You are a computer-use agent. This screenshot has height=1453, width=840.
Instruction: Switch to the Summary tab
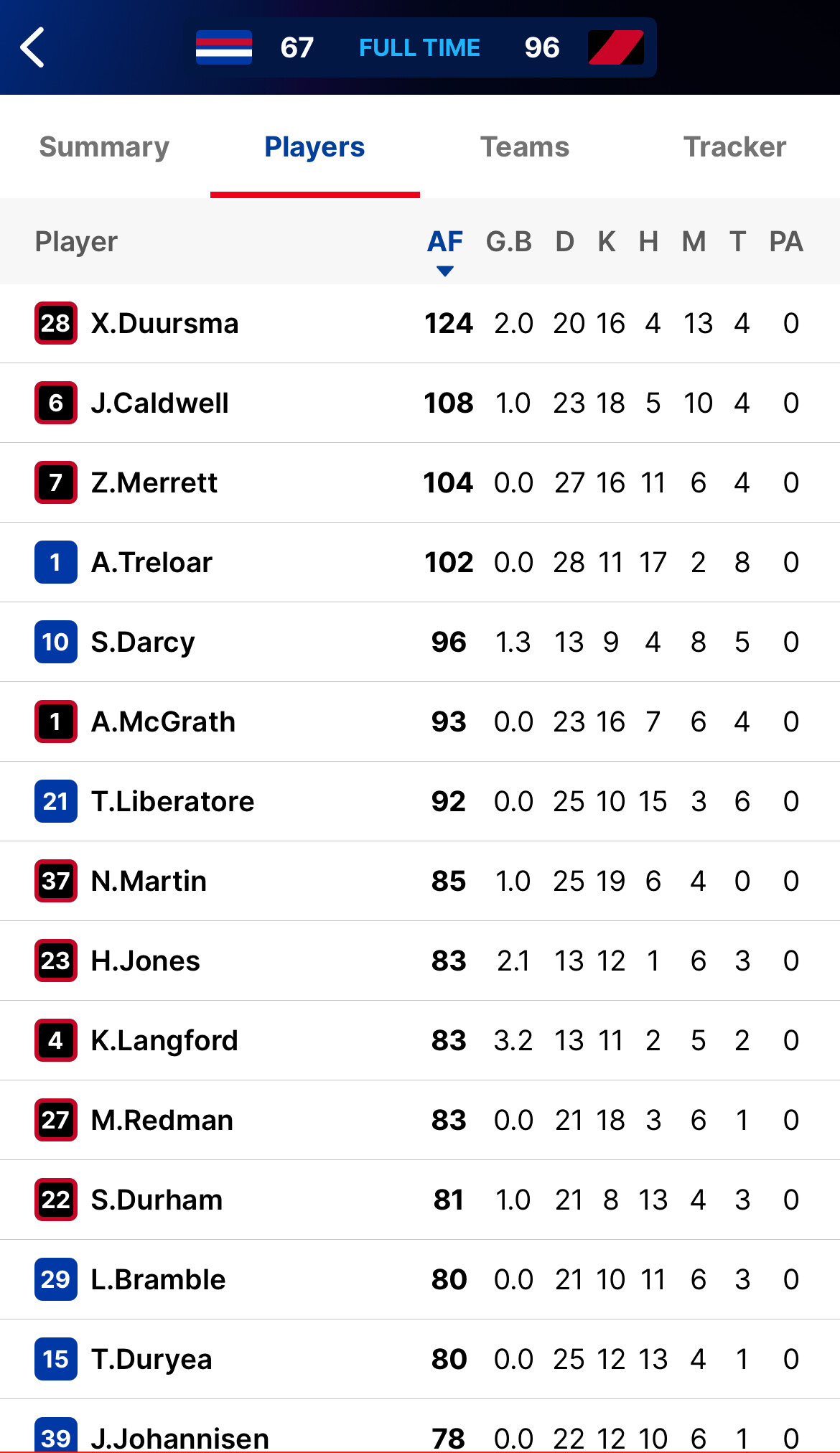105,147
